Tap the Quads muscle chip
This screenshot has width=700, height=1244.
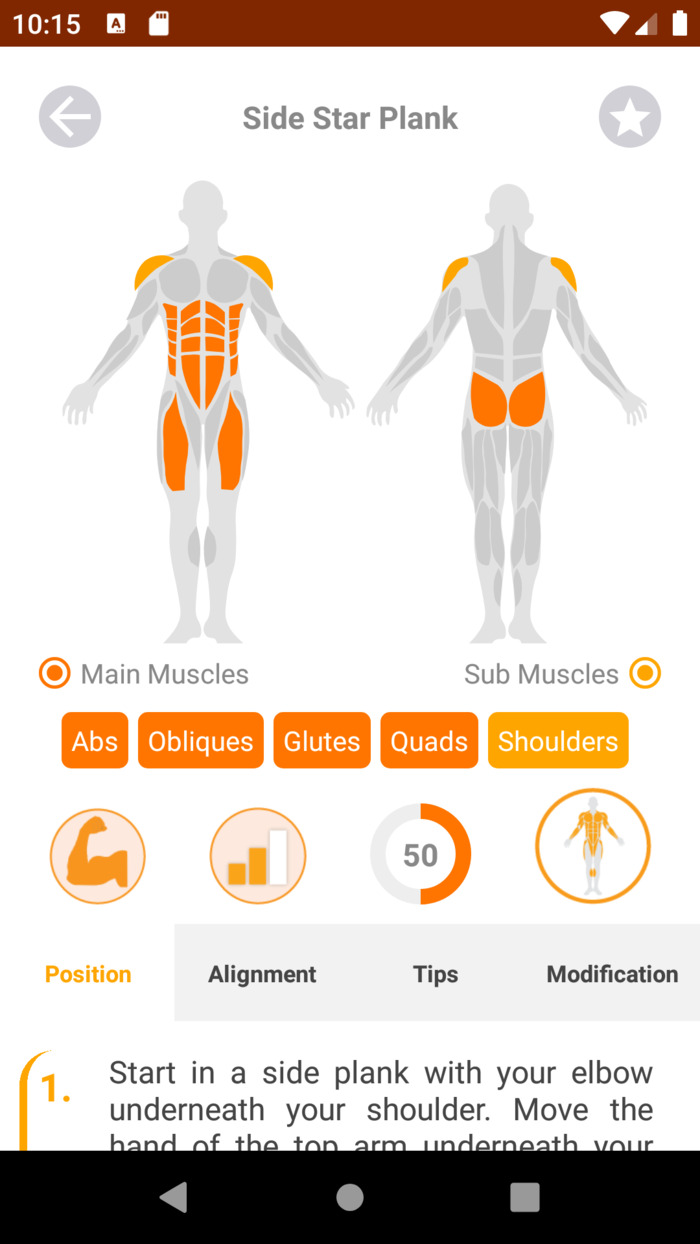point(429,741)
